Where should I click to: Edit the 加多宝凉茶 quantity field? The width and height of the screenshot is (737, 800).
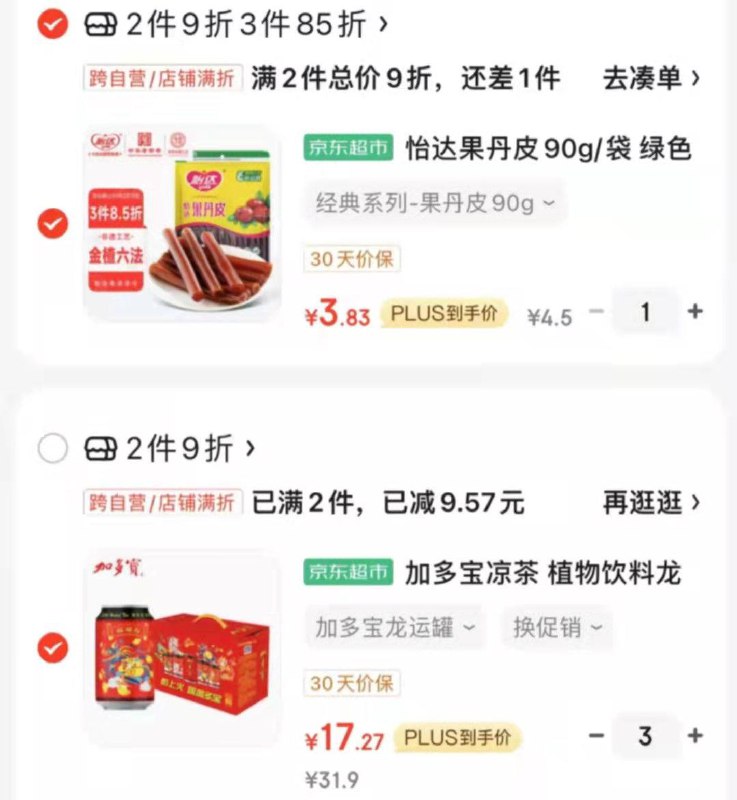[645, 737]
